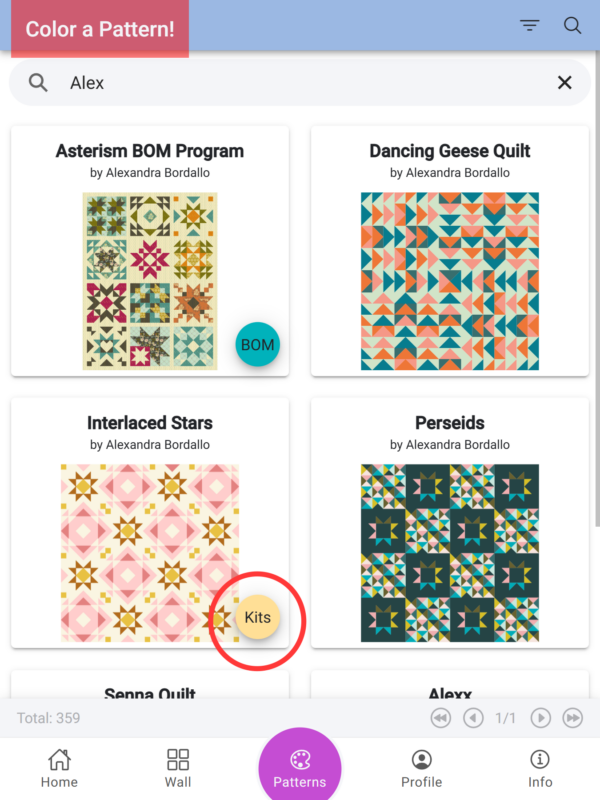The image size is (600, 800).
Task: Switch to the Wall tab
Action: tap(178, 768)
